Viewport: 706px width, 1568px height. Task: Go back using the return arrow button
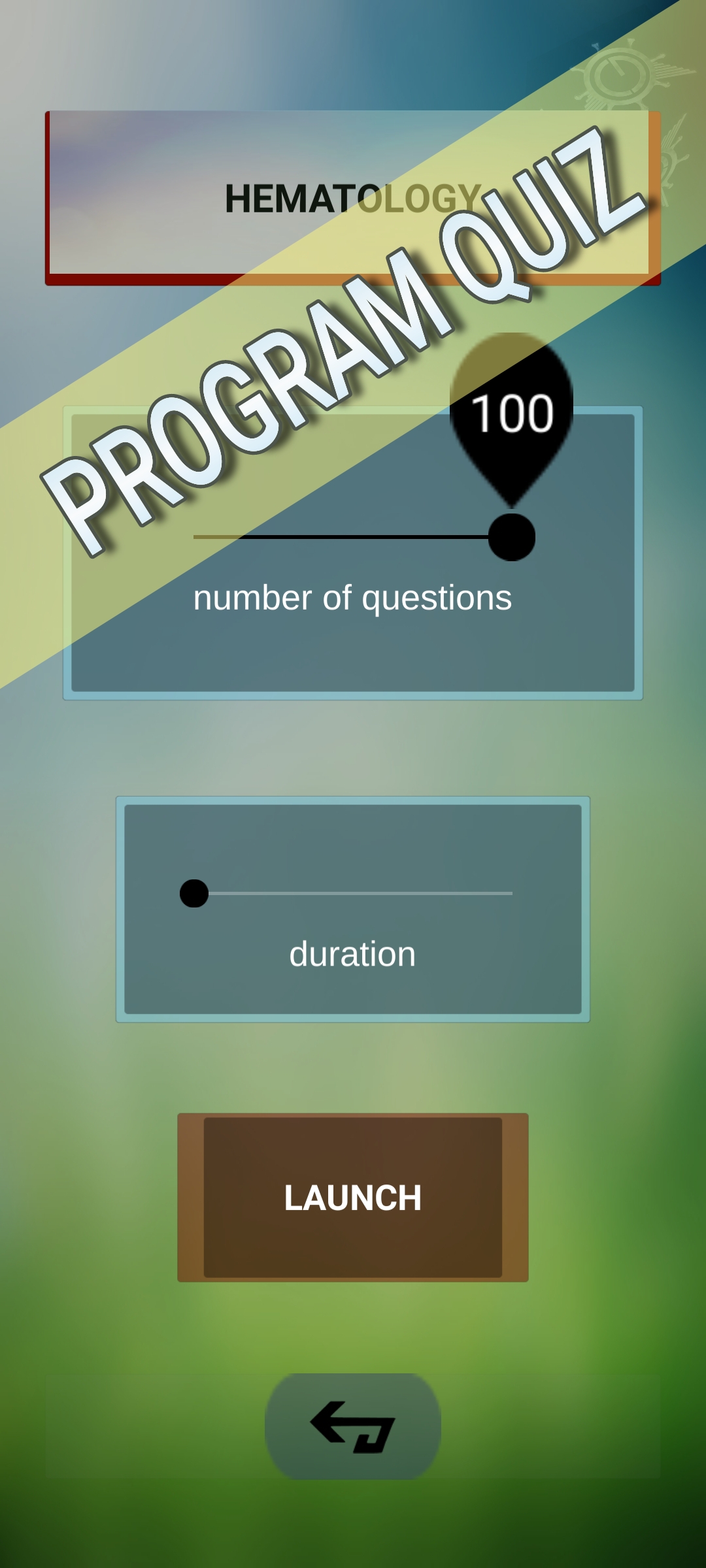pyautogui.click(x=352, y=1426)
